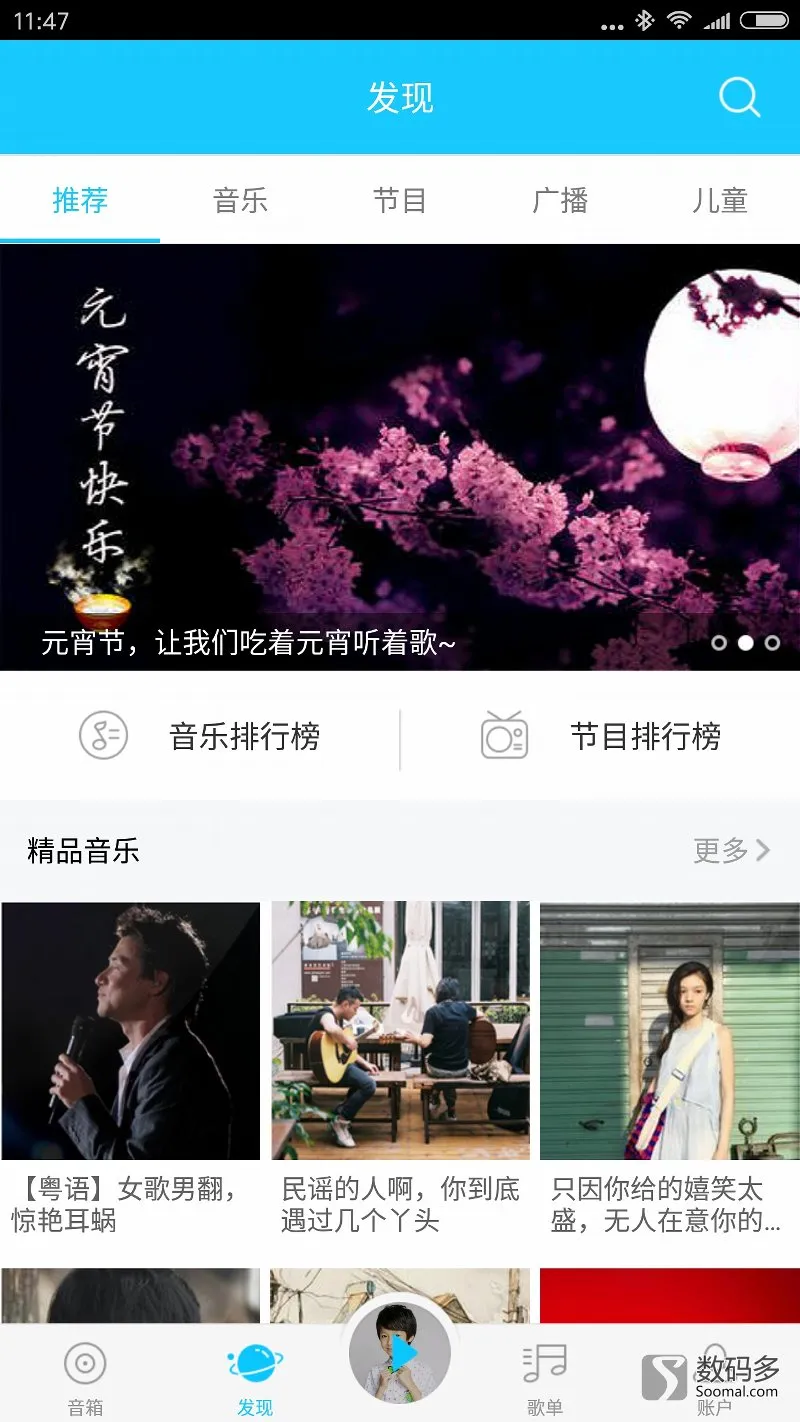Tap 更多 next to 精品音乐
Screen dimensions: 800x1422
pos(732,851)
